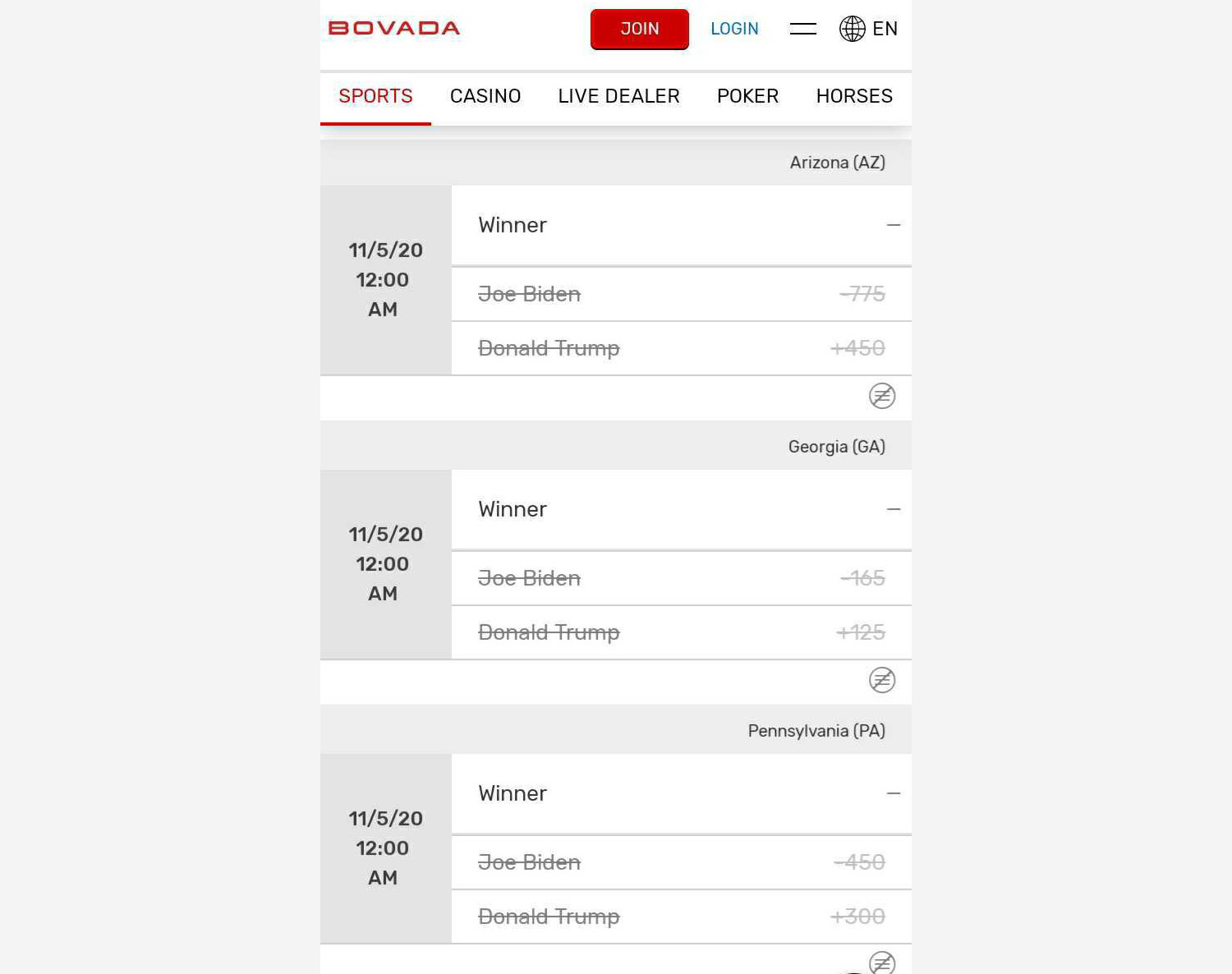Collapse the Arizona Winner market
The height and width of the screenshot is (974, 1232).
point(894,225)
